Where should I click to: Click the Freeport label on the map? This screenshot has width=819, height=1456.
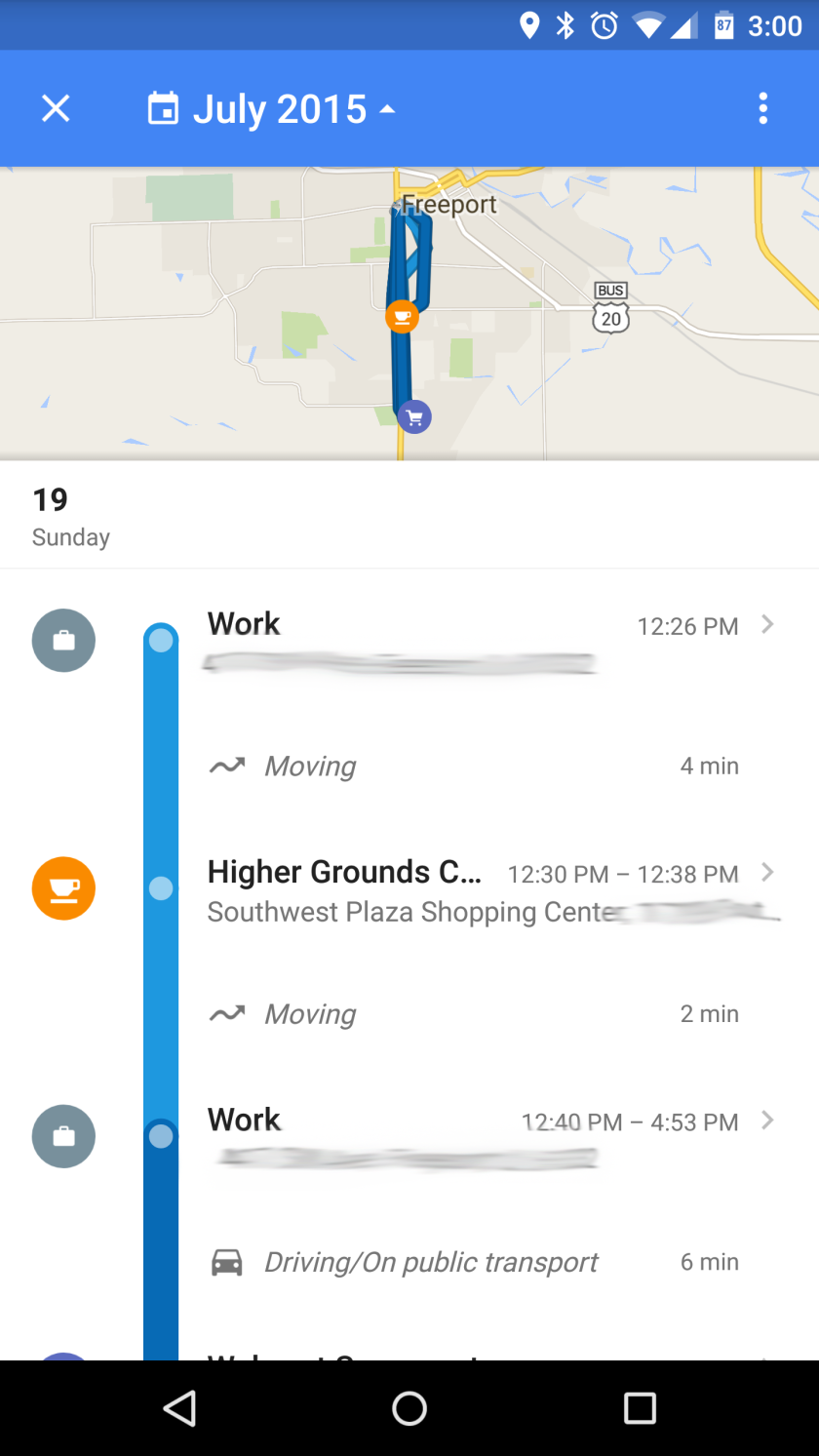tap(447, 204)
